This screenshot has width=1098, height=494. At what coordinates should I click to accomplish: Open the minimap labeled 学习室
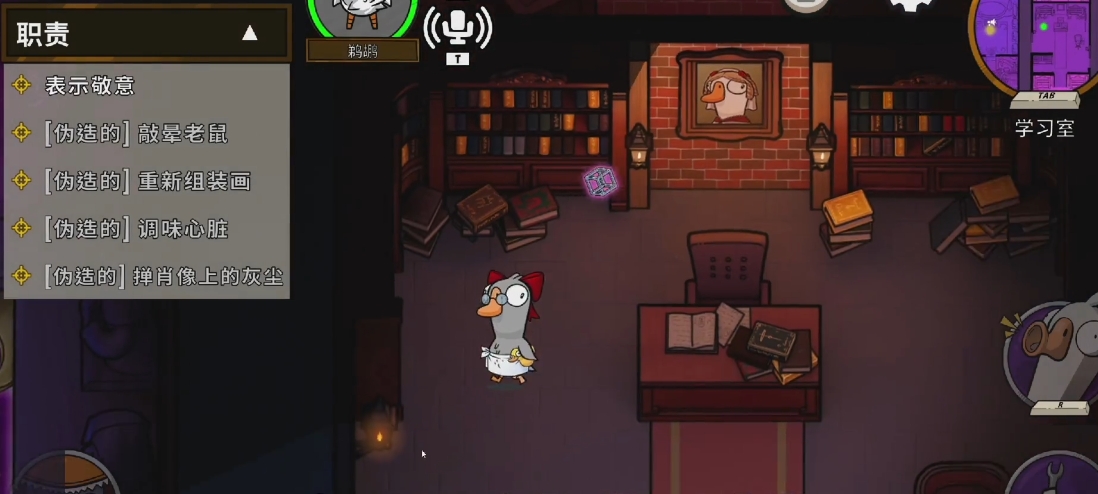(x=1040, y=40)
